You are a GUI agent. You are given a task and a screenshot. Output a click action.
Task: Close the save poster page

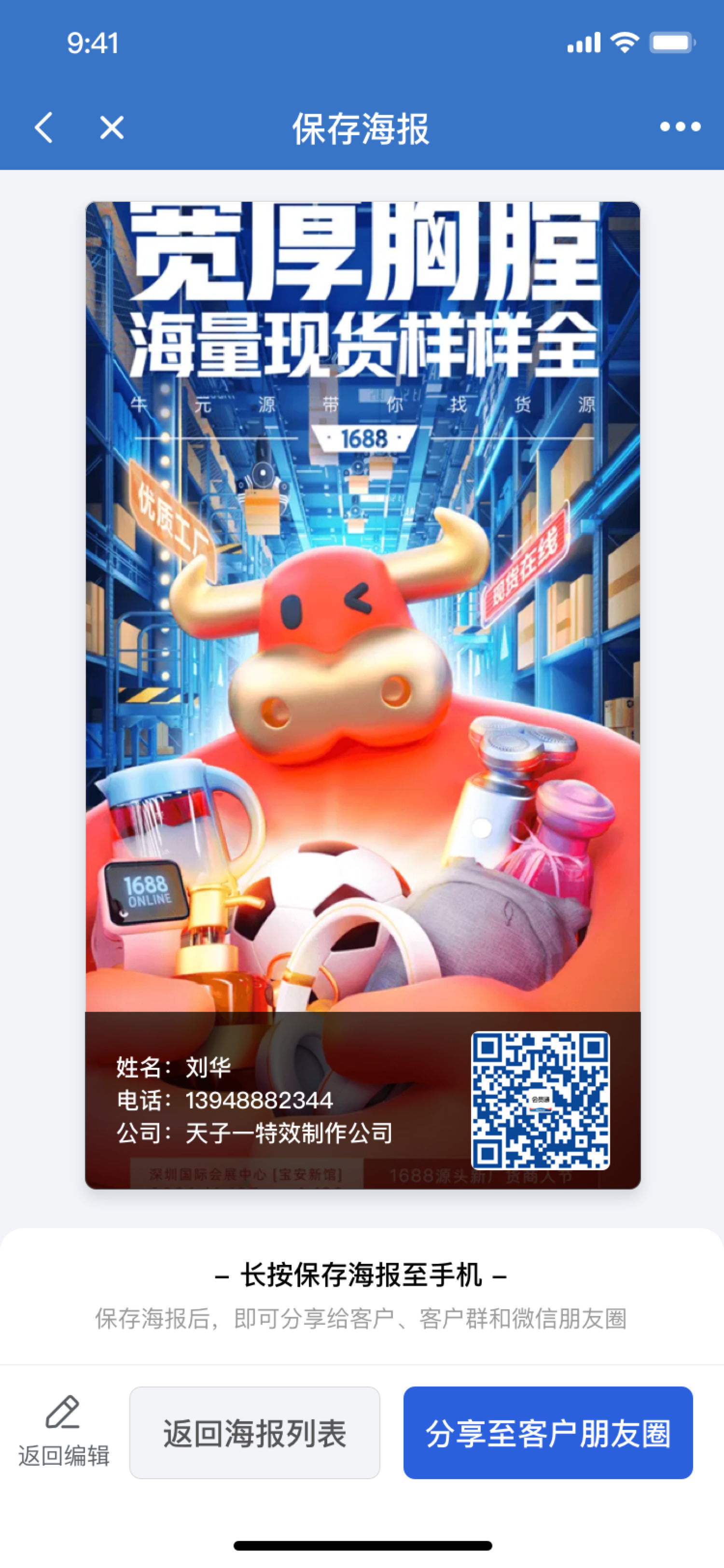click(112, 128)
